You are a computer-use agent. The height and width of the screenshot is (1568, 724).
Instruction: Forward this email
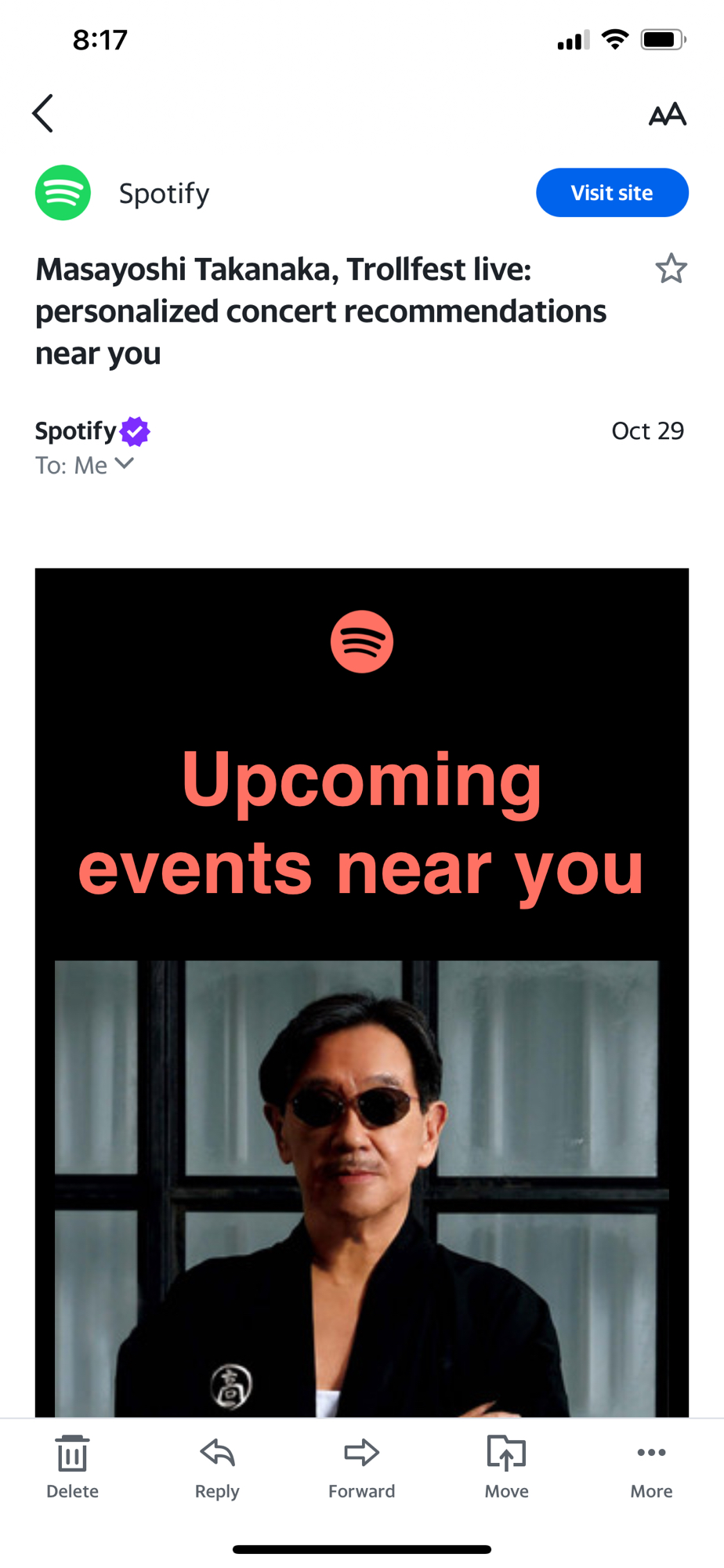click(x=361, y=1466)
